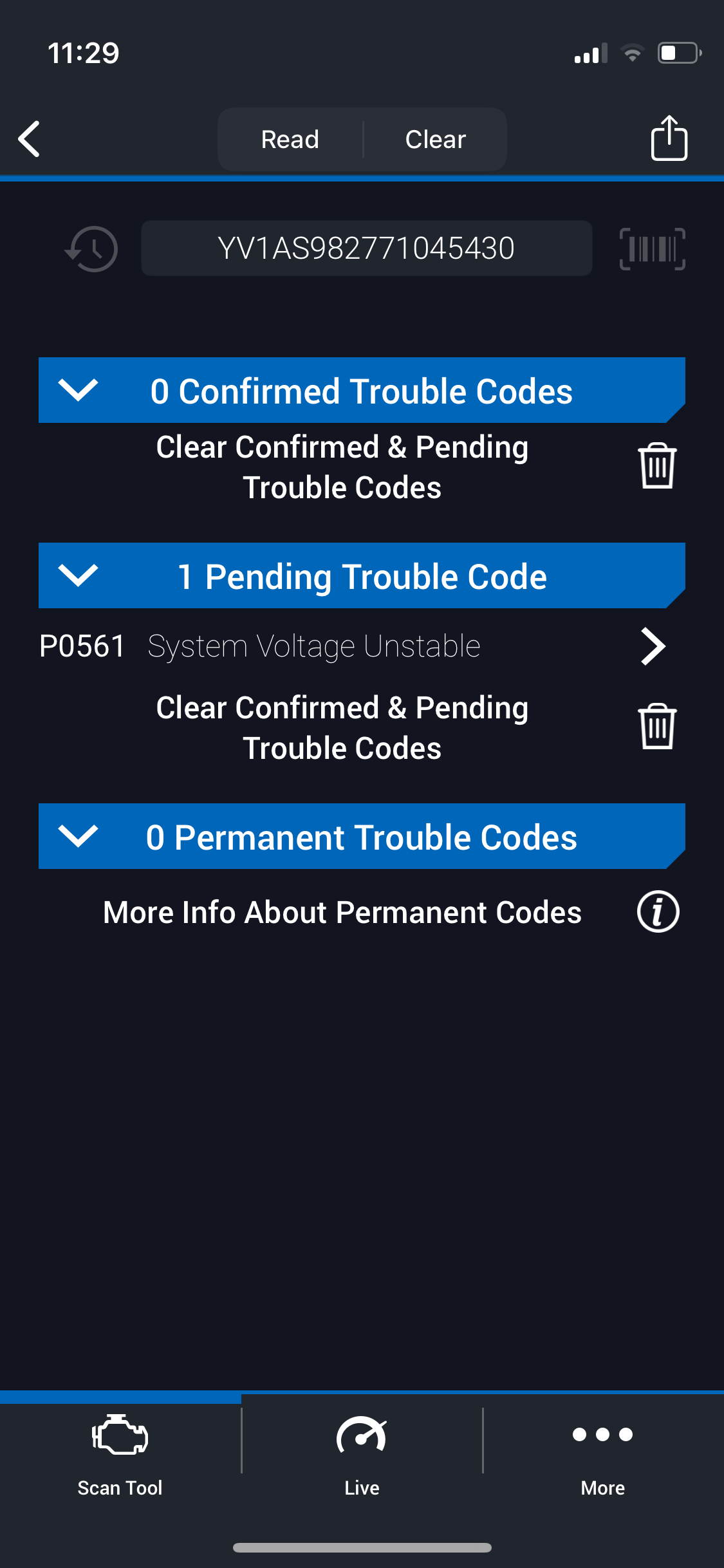
Task: Tap the VIN number field
Action: [366, 248]
